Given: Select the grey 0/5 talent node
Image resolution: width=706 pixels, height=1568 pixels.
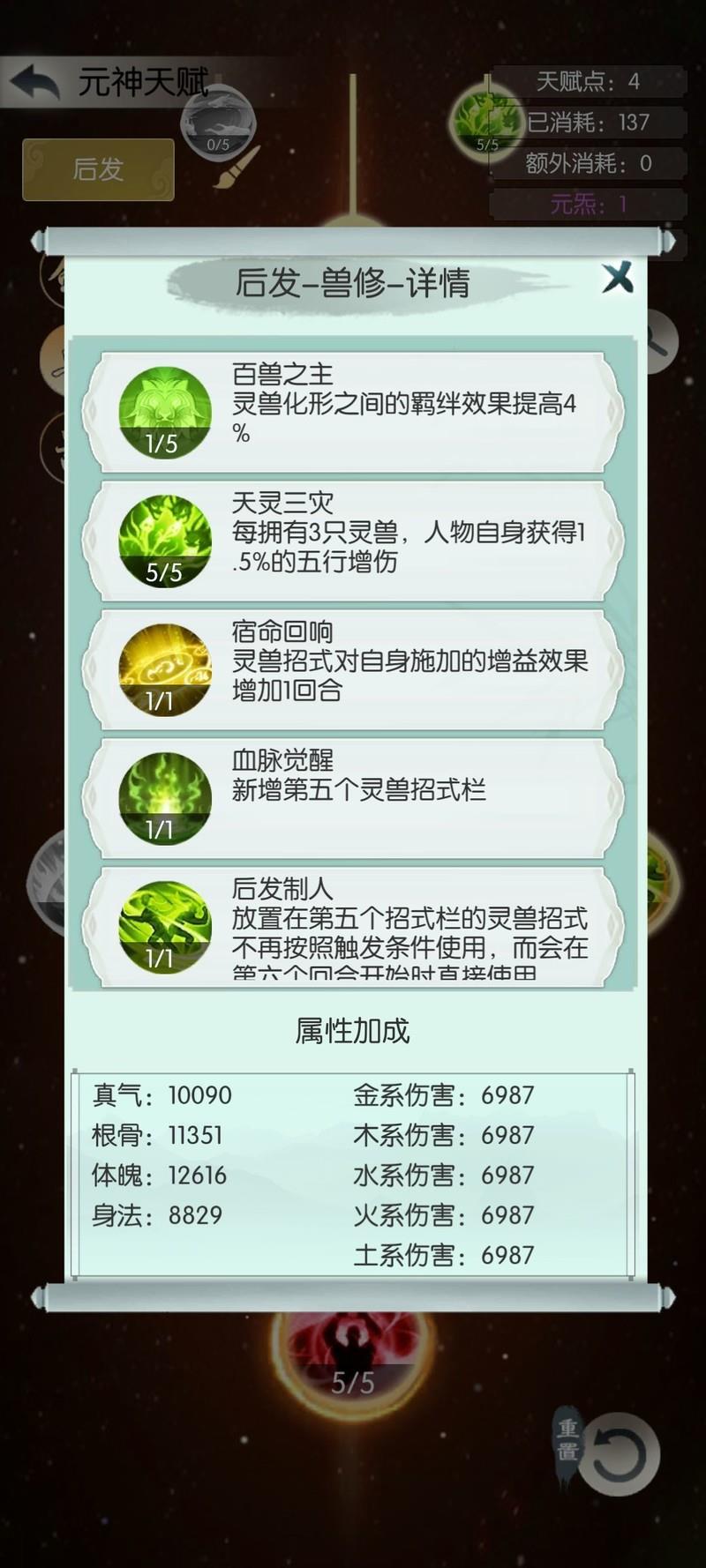Looking at the screenshot, I should [x=218, y=122].
